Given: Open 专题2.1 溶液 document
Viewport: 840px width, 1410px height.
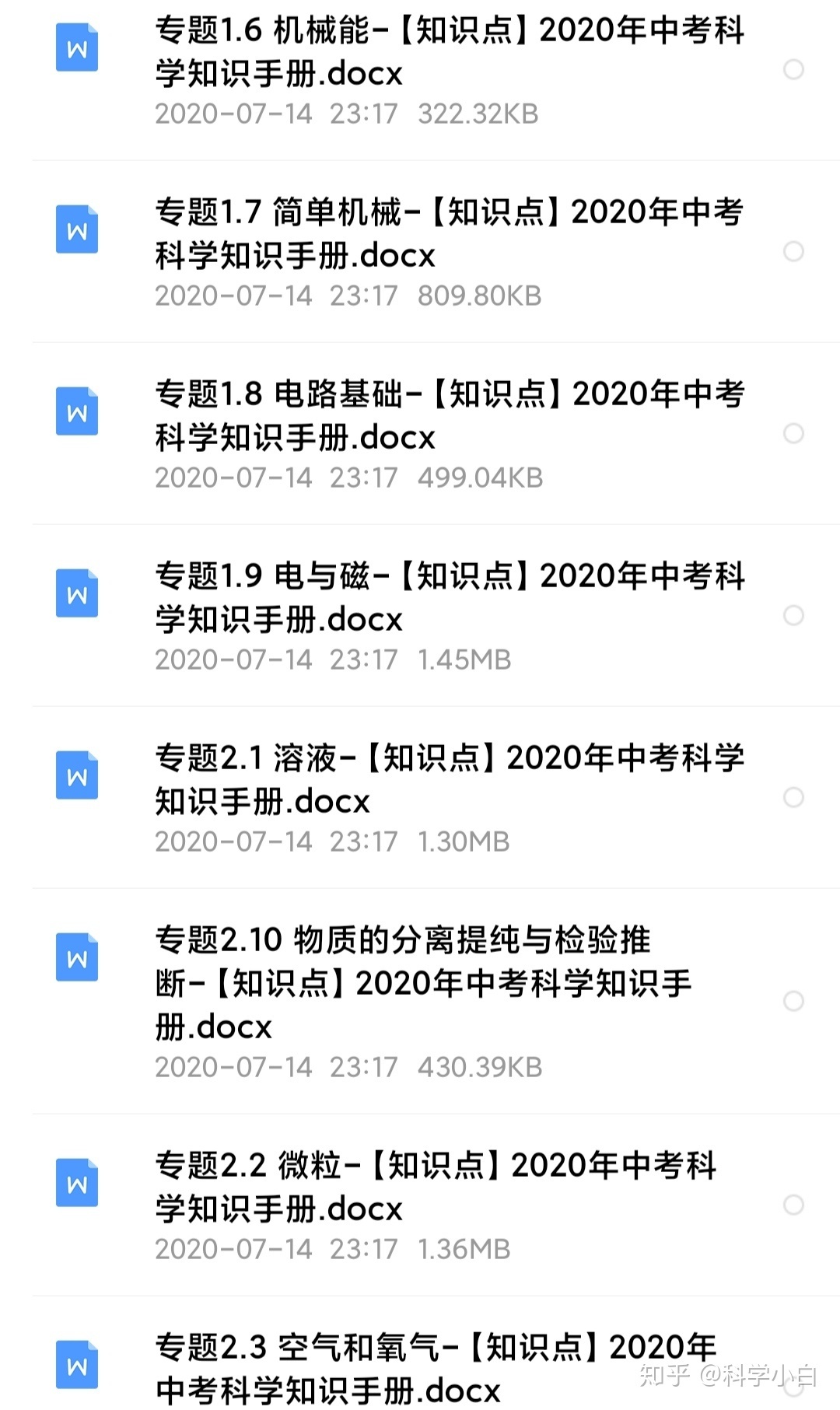Looking at the screenshot, I should (x=450, y=779).
